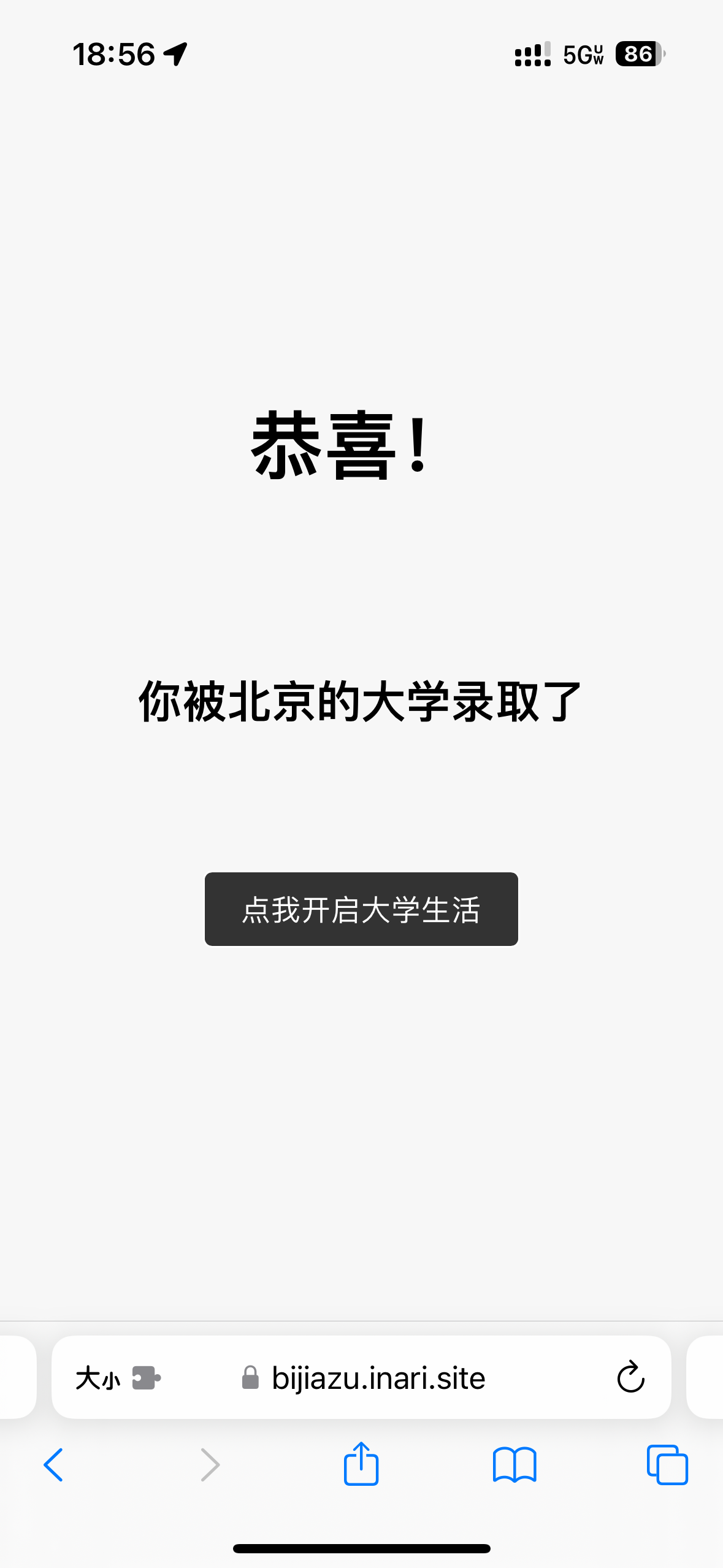Reload the current page
Screen dimensions: 723x1568
(630, 1378)
